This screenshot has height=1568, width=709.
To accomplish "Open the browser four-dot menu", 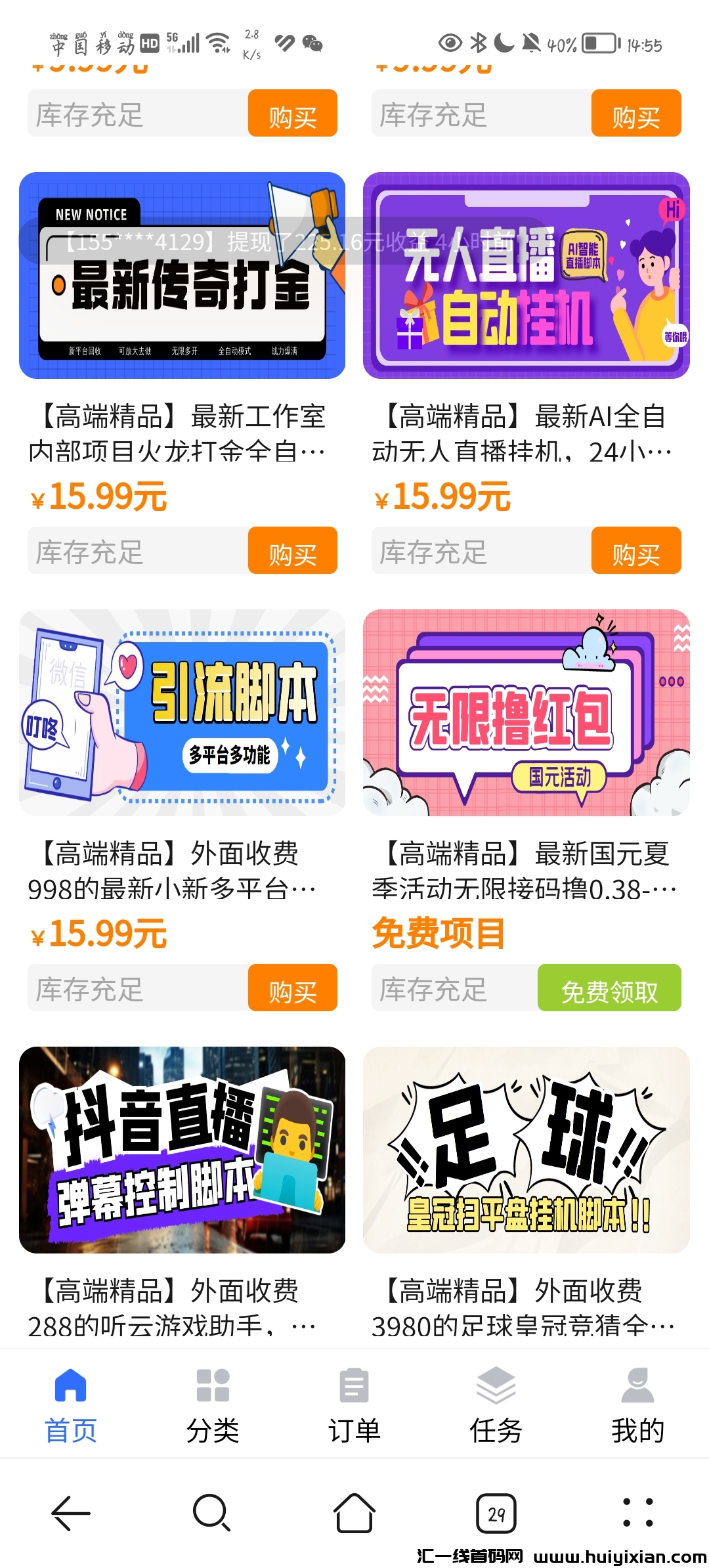I will 637,1513.
